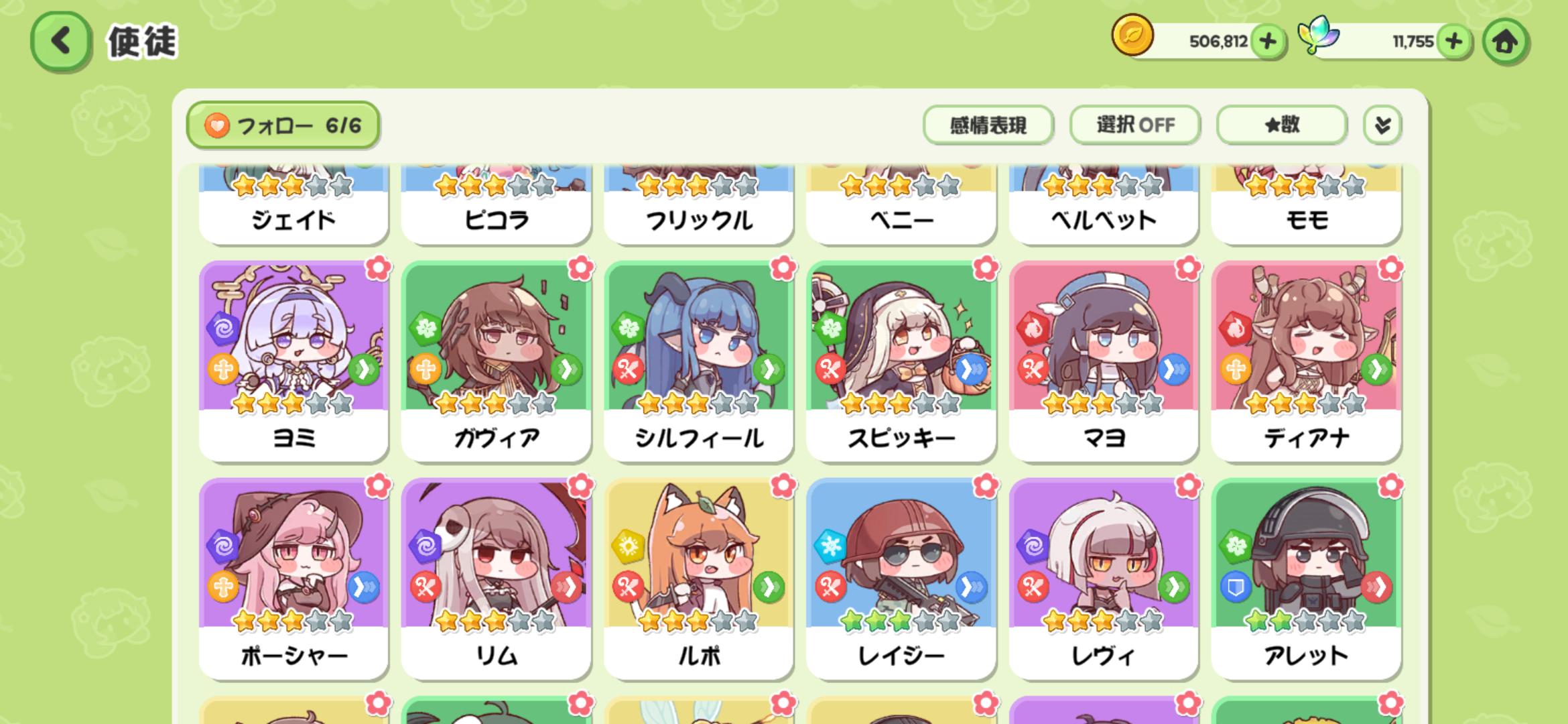Tap the 感情表現 button
The height and width of the screenshot is (724, 1568).
pyautogui.click(x=988, y=125)
